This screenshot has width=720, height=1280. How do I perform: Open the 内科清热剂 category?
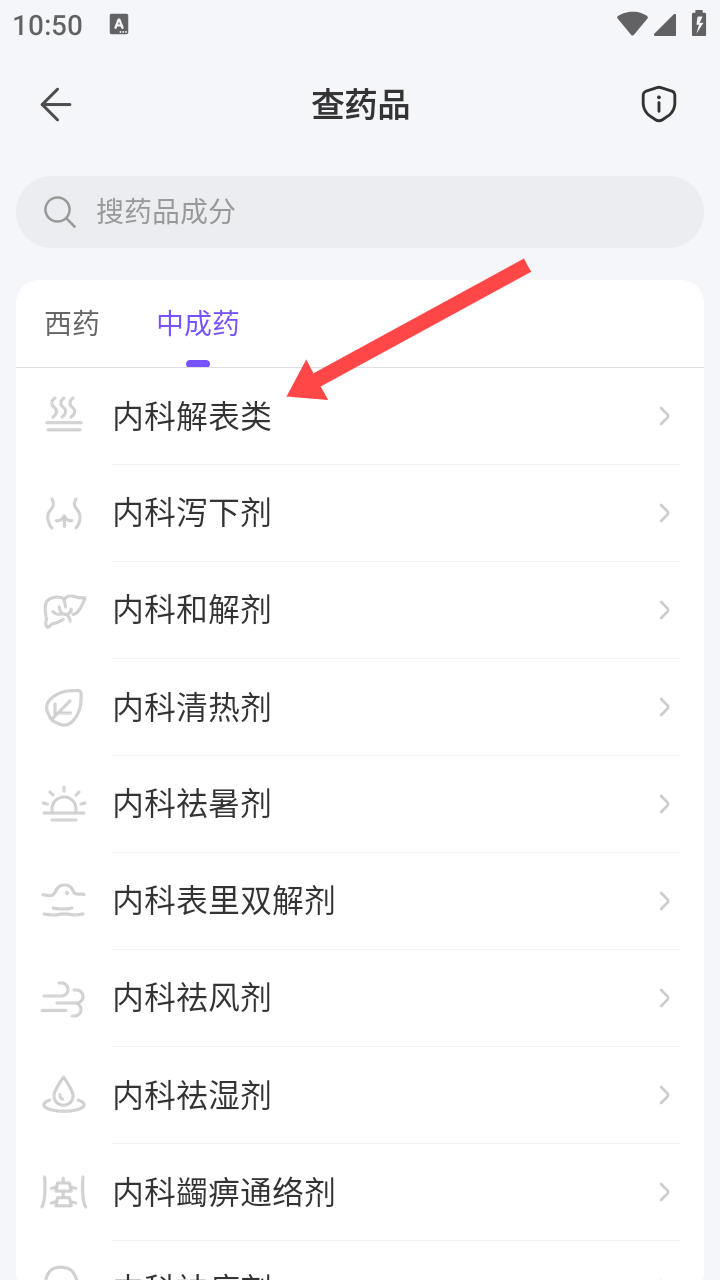360,707
